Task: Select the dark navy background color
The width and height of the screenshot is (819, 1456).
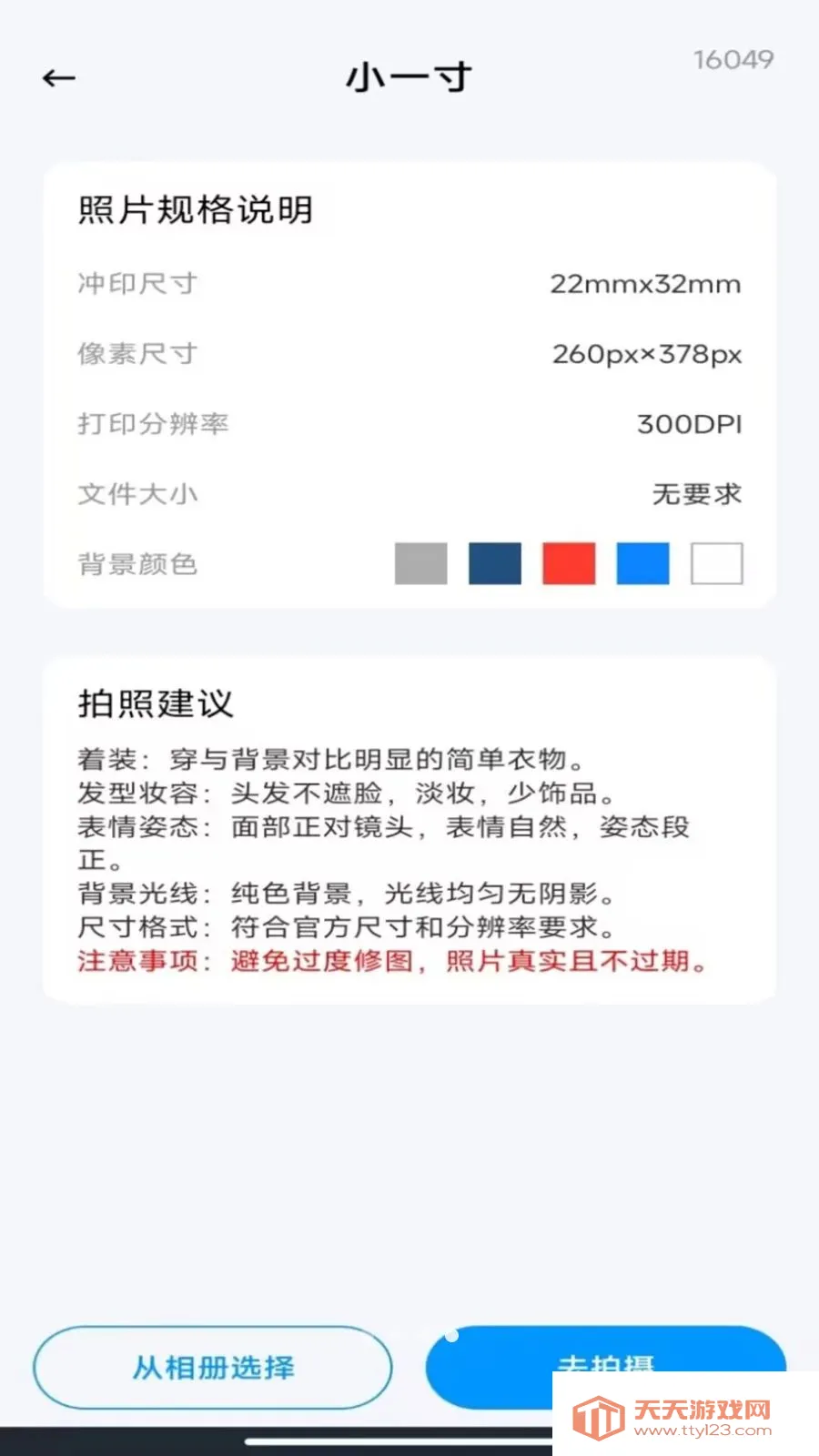Action: coord(494,563)
